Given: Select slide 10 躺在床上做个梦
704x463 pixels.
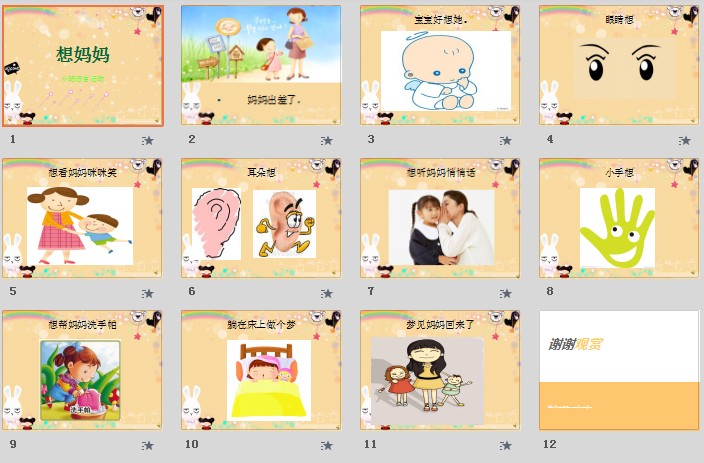Looking at the screenshot, I should 261,370.
